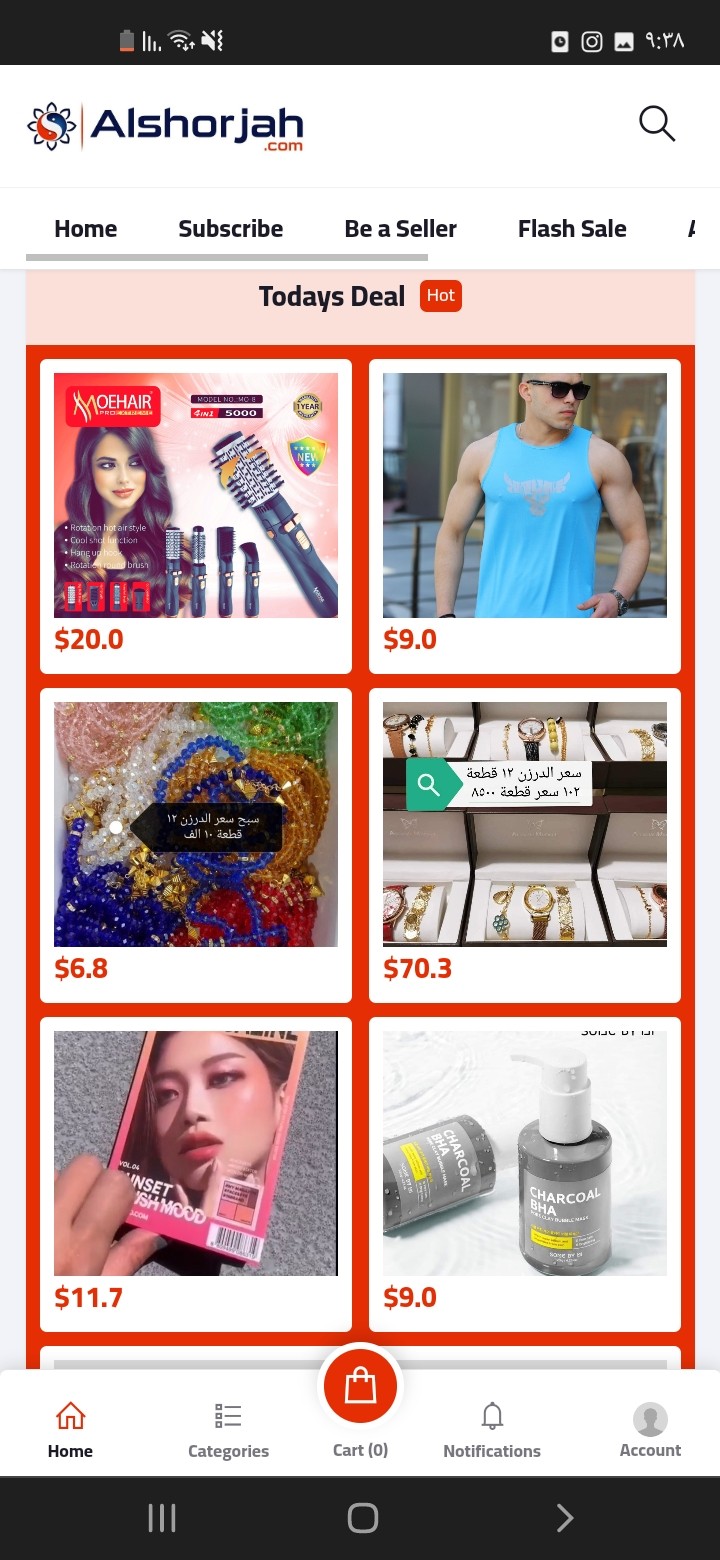Go to the Account tab

[650, 1431]
